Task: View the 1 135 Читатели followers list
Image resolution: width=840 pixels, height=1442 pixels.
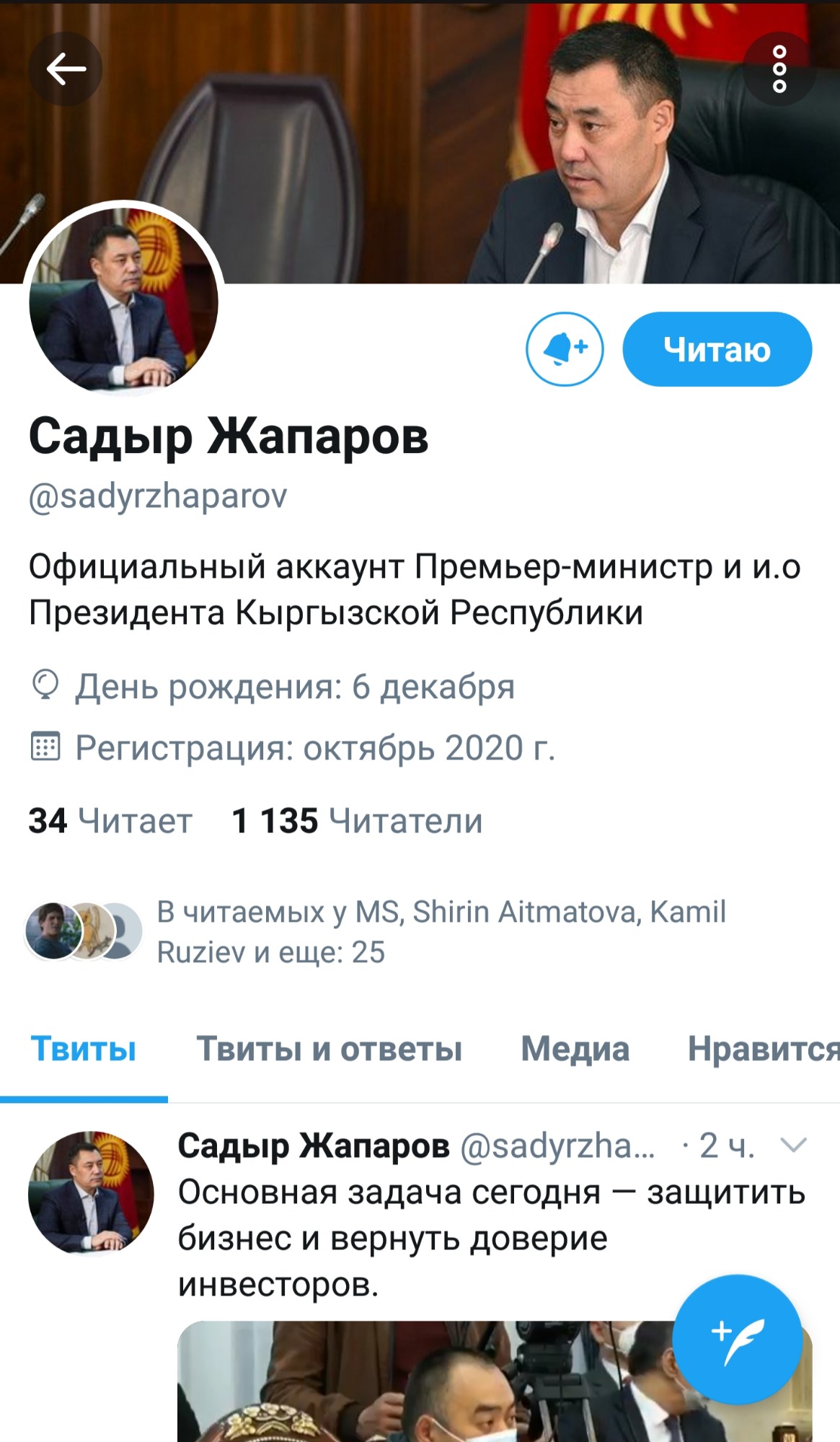Action: (x=357, y=821)
